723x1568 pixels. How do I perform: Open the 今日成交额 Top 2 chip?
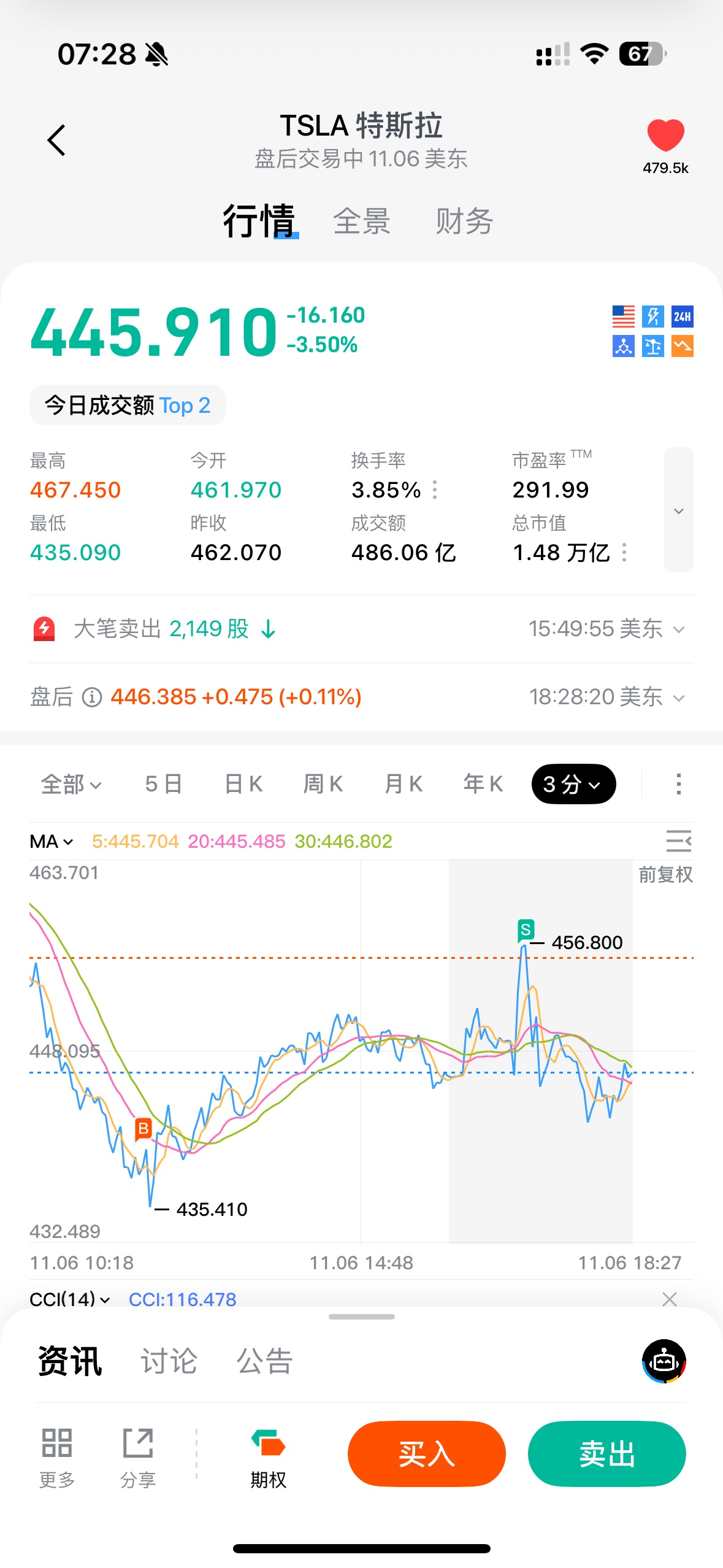(128, 405)
